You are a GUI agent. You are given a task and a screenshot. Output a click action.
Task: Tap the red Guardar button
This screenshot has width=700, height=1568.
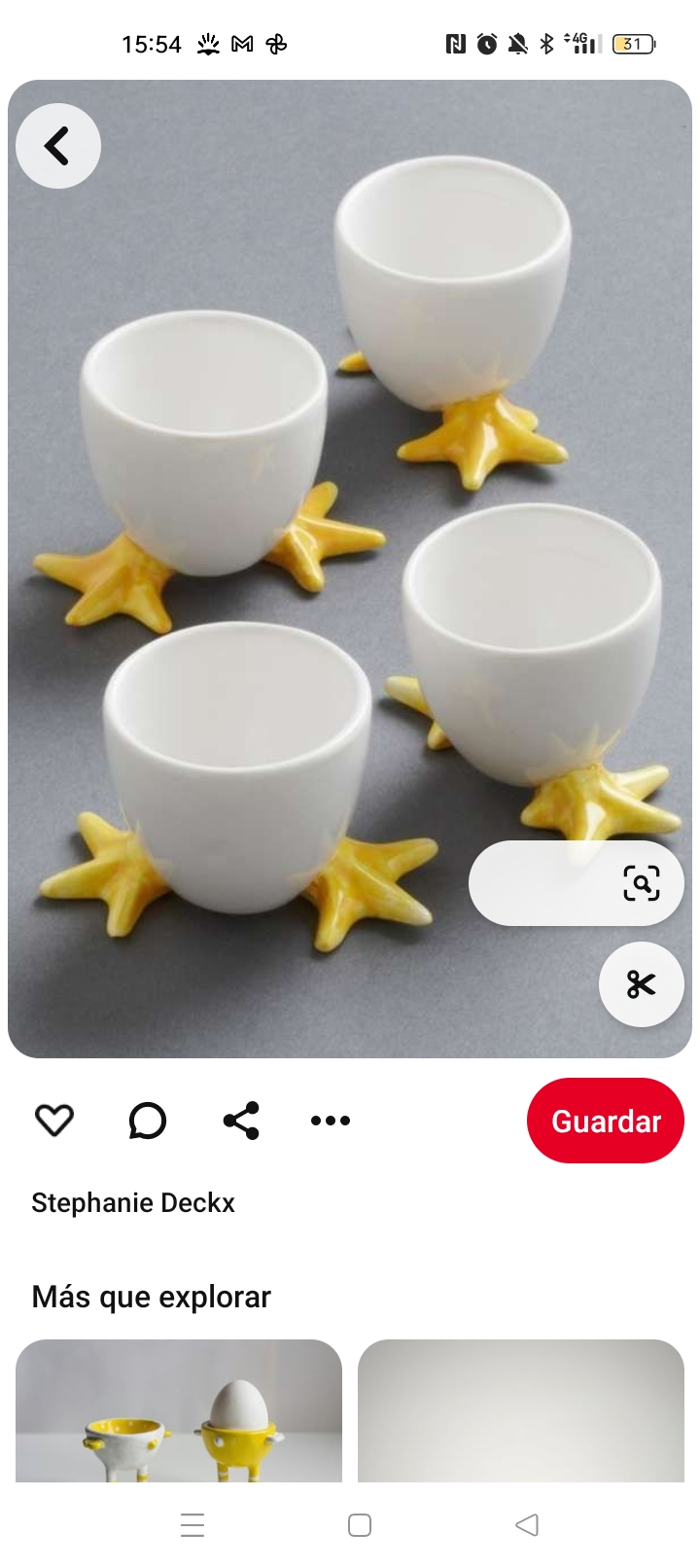pos(605,1121)
